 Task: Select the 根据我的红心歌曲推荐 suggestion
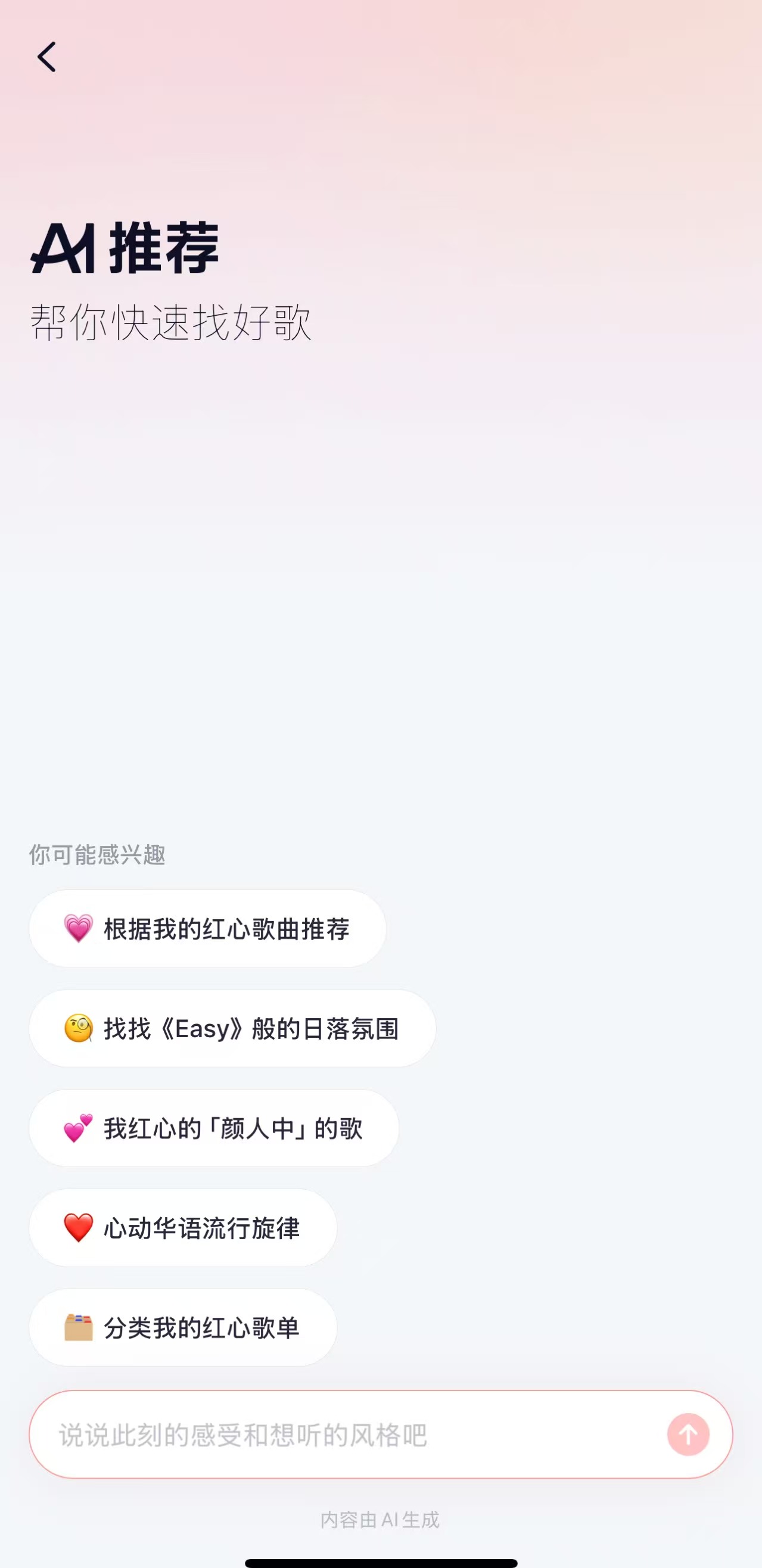pos(207,928)
